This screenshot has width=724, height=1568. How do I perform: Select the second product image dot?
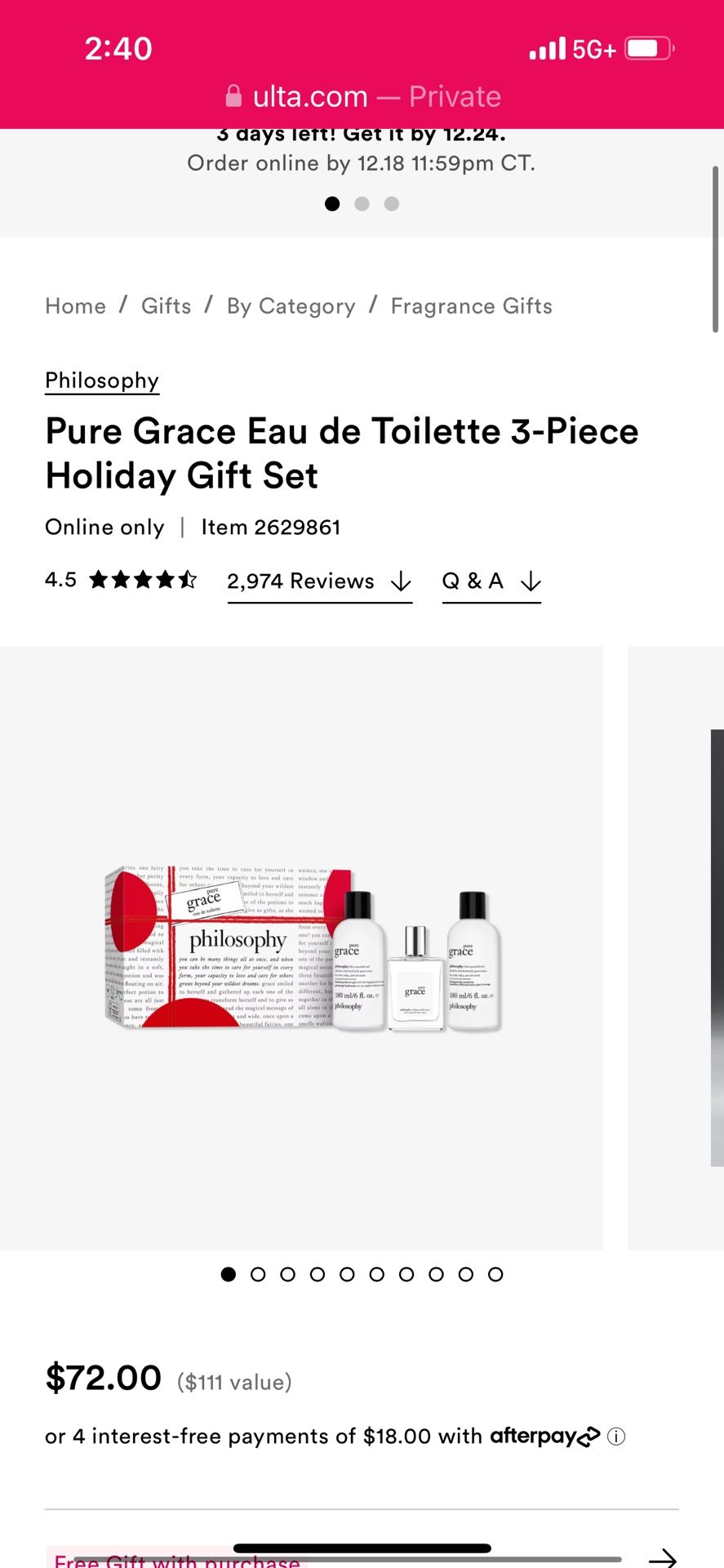click(258, 1274)
